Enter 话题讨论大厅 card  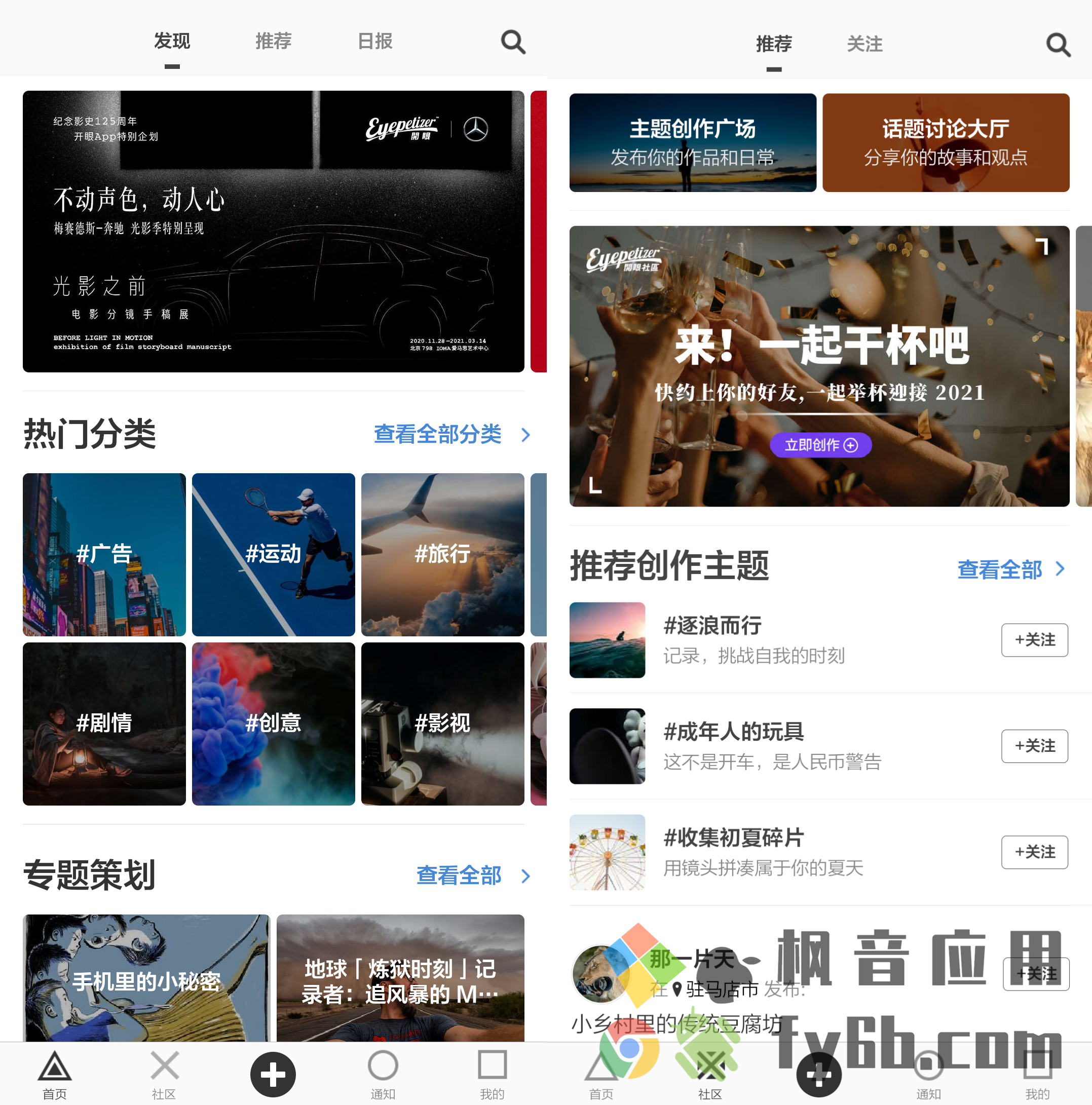point(946,142)
